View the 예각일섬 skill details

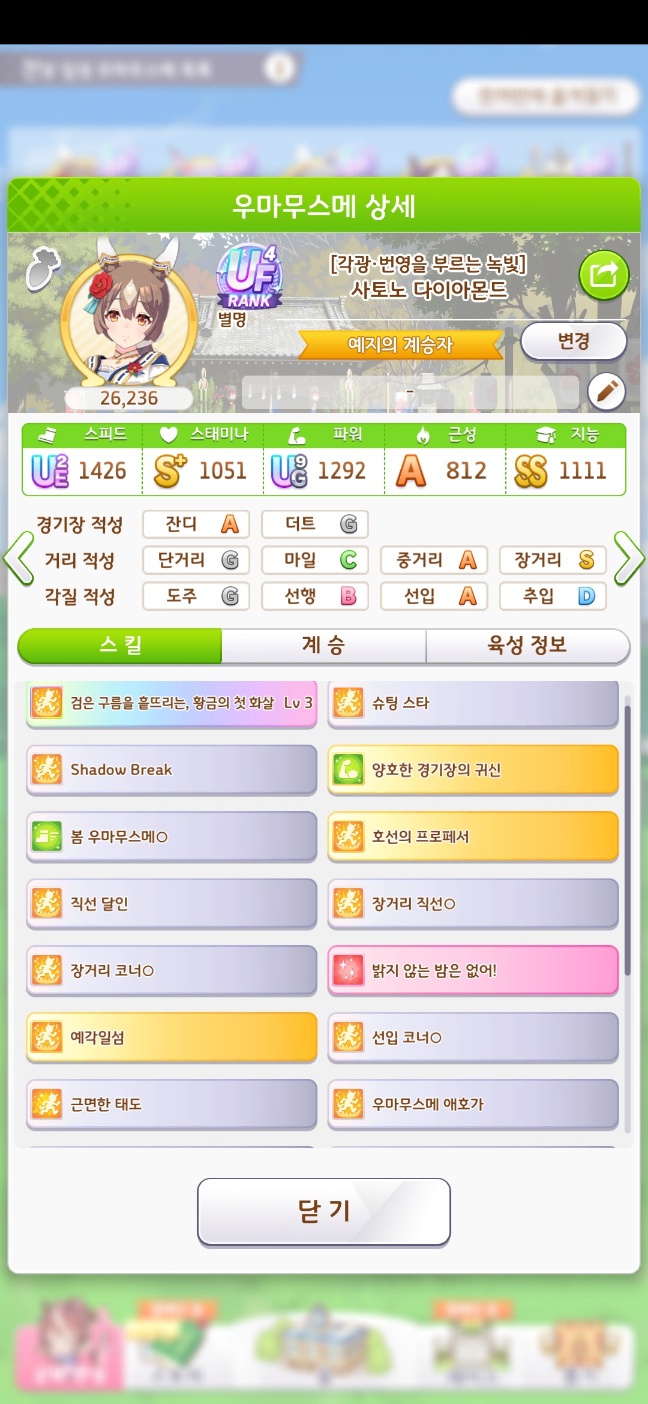pos(171,1038)
